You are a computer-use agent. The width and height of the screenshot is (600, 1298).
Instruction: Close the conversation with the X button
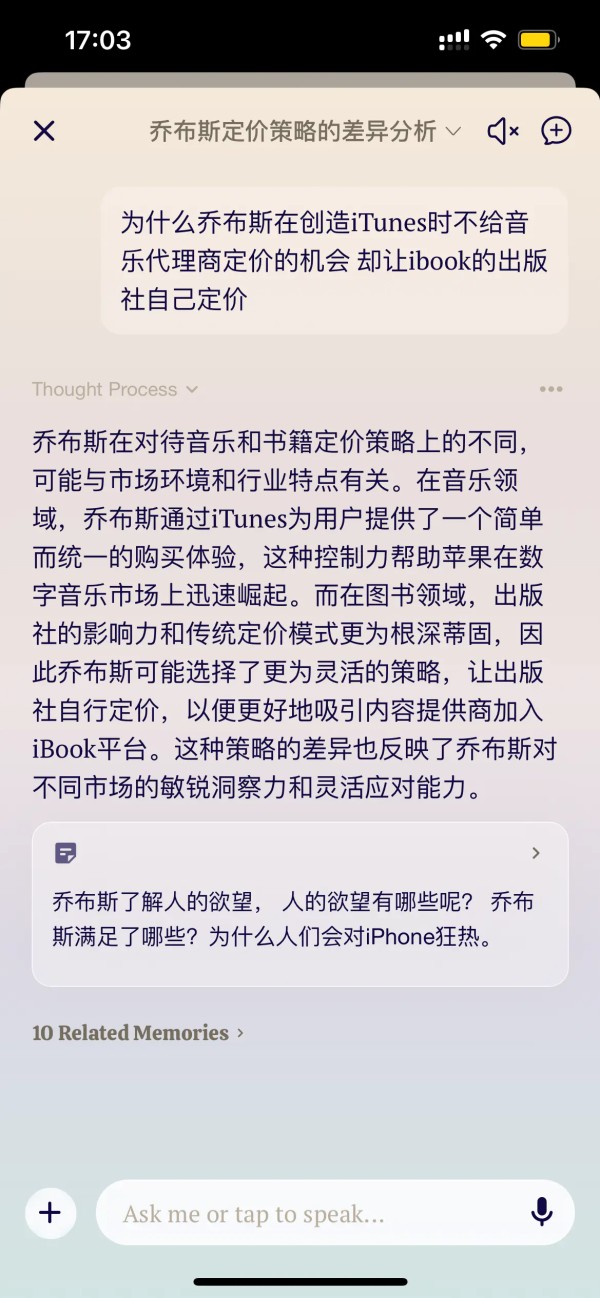[x=44, y=131]
